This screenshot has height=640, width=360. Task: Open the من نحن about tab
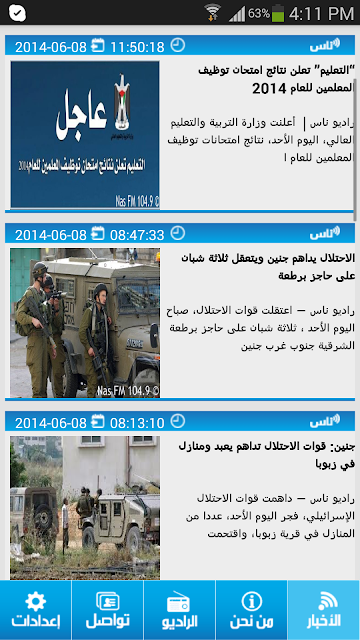click(x=251, y=610)
